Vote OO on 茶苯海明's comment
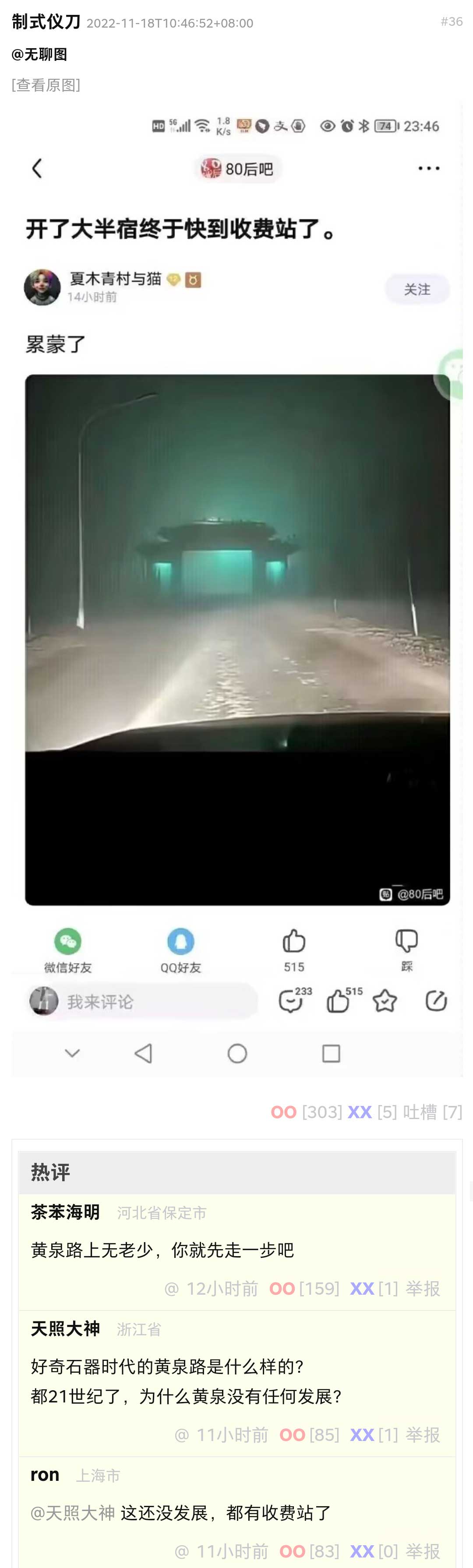Viewport: 473px width, 1568px height. click(282, 1289)
